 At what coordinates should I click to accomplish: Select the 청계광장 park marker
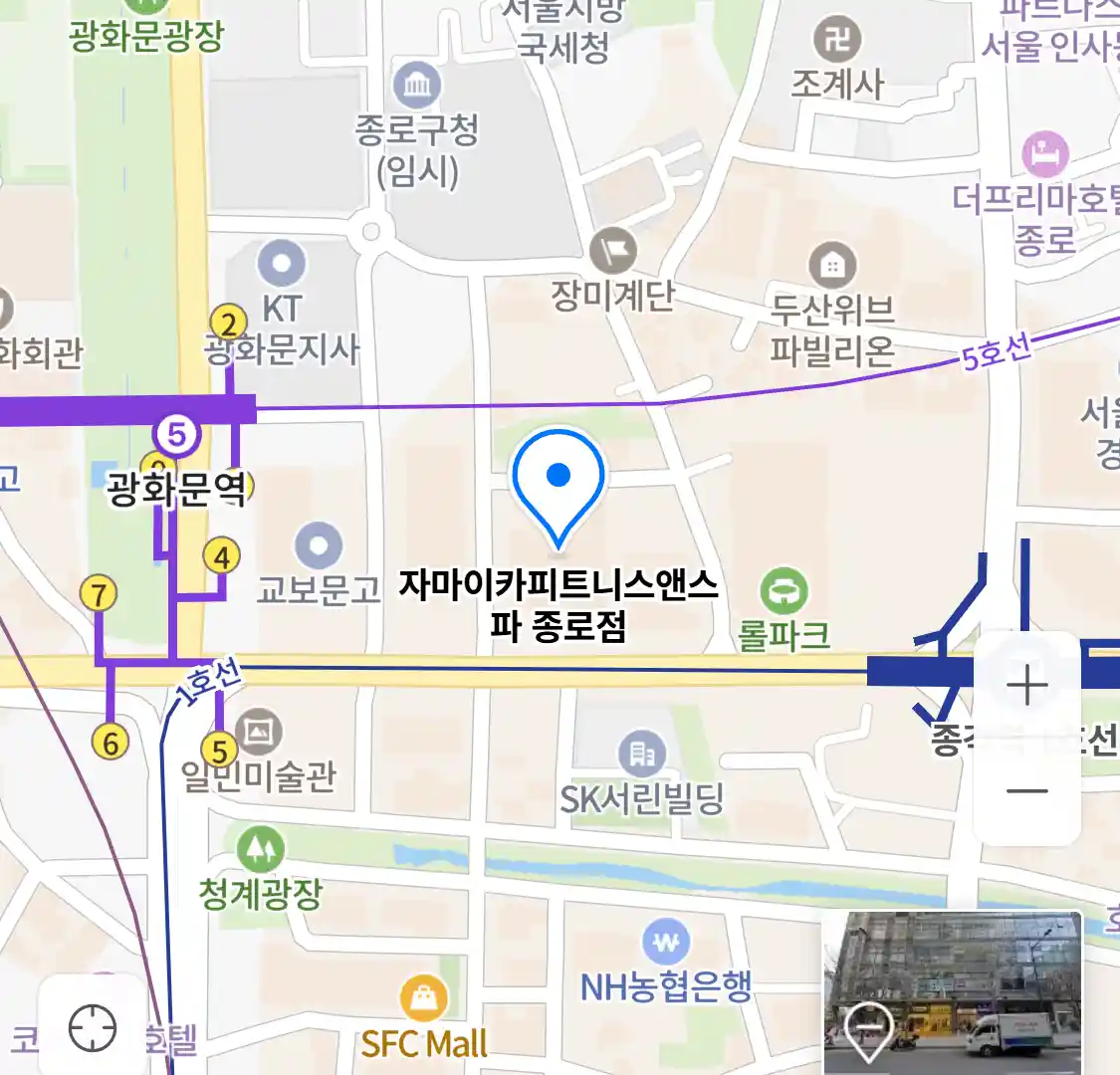point(260,849)
